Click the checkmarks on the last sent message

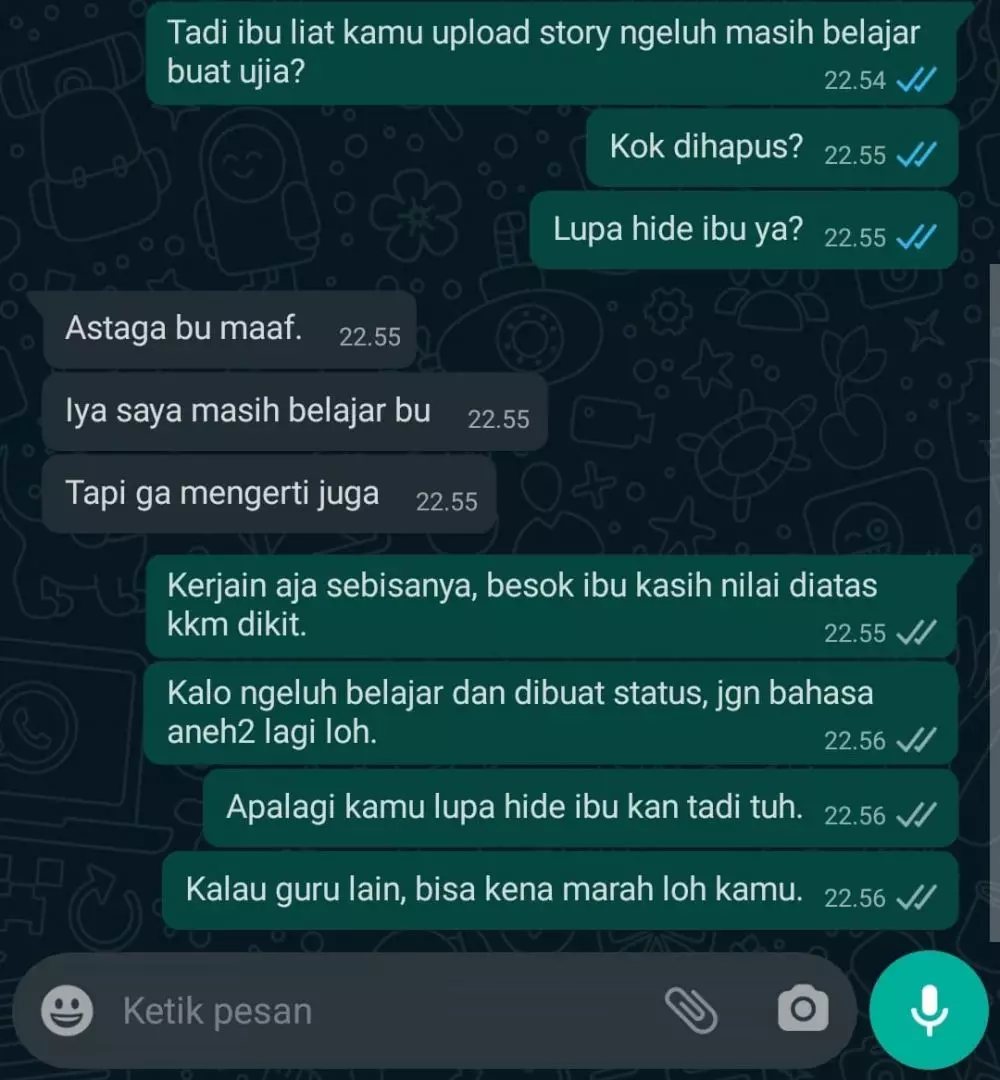tap(918, 897)
